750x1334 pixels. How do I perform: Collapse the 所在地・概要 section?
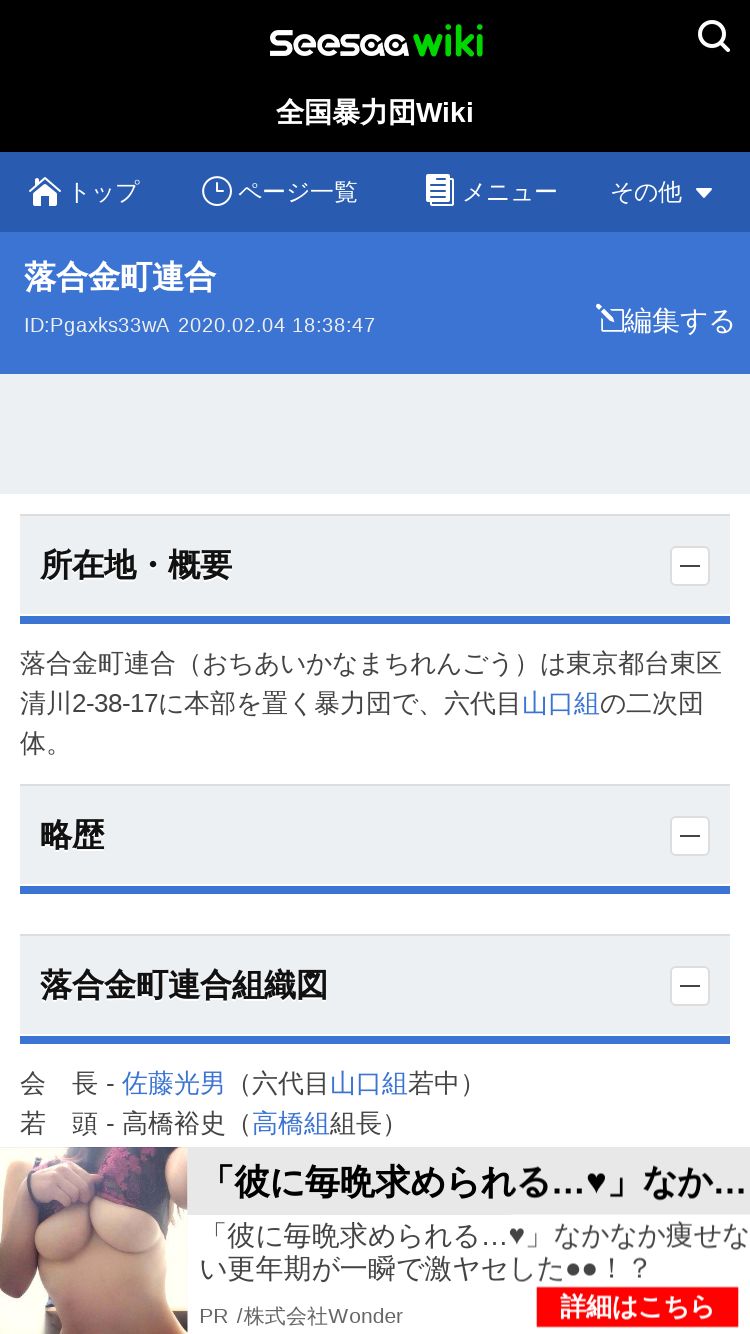[690, 566]
